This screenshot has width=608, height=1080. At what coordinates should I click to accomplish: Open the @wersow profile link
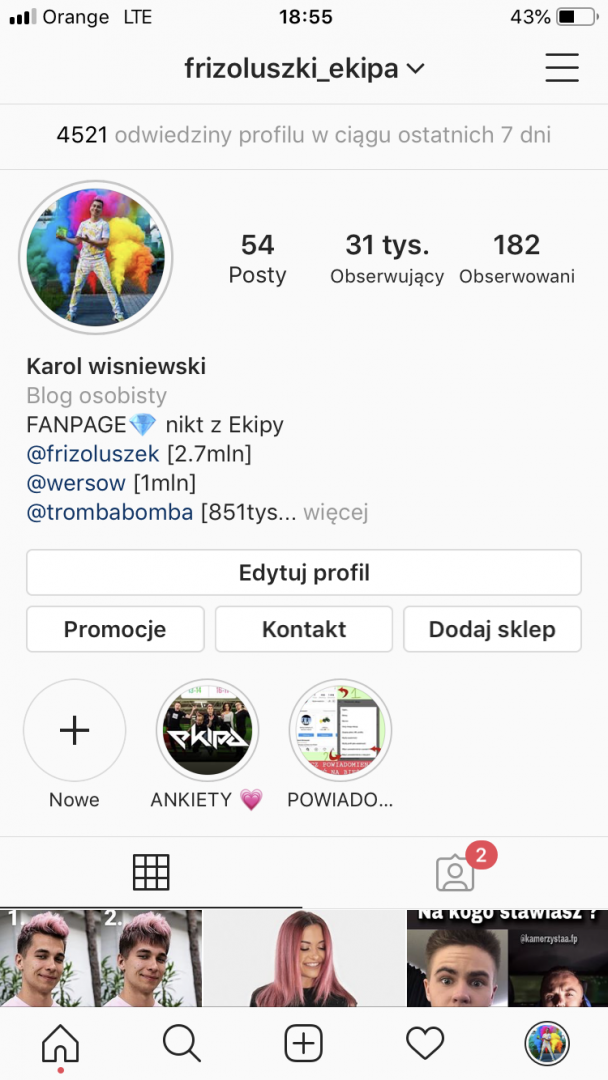tap(76, 483)
